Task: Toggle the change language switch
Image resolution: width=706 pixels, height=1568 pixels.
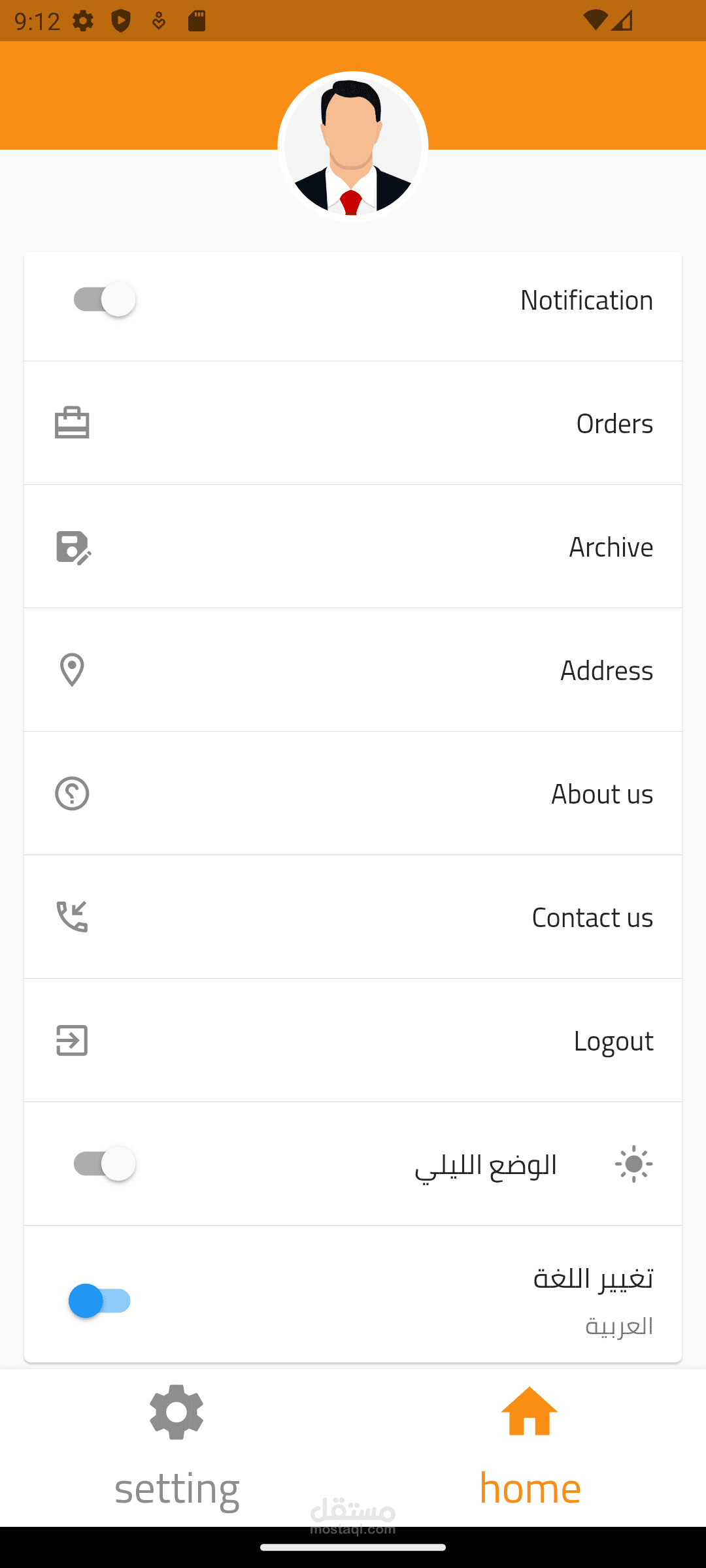Action: [100, 1301]
